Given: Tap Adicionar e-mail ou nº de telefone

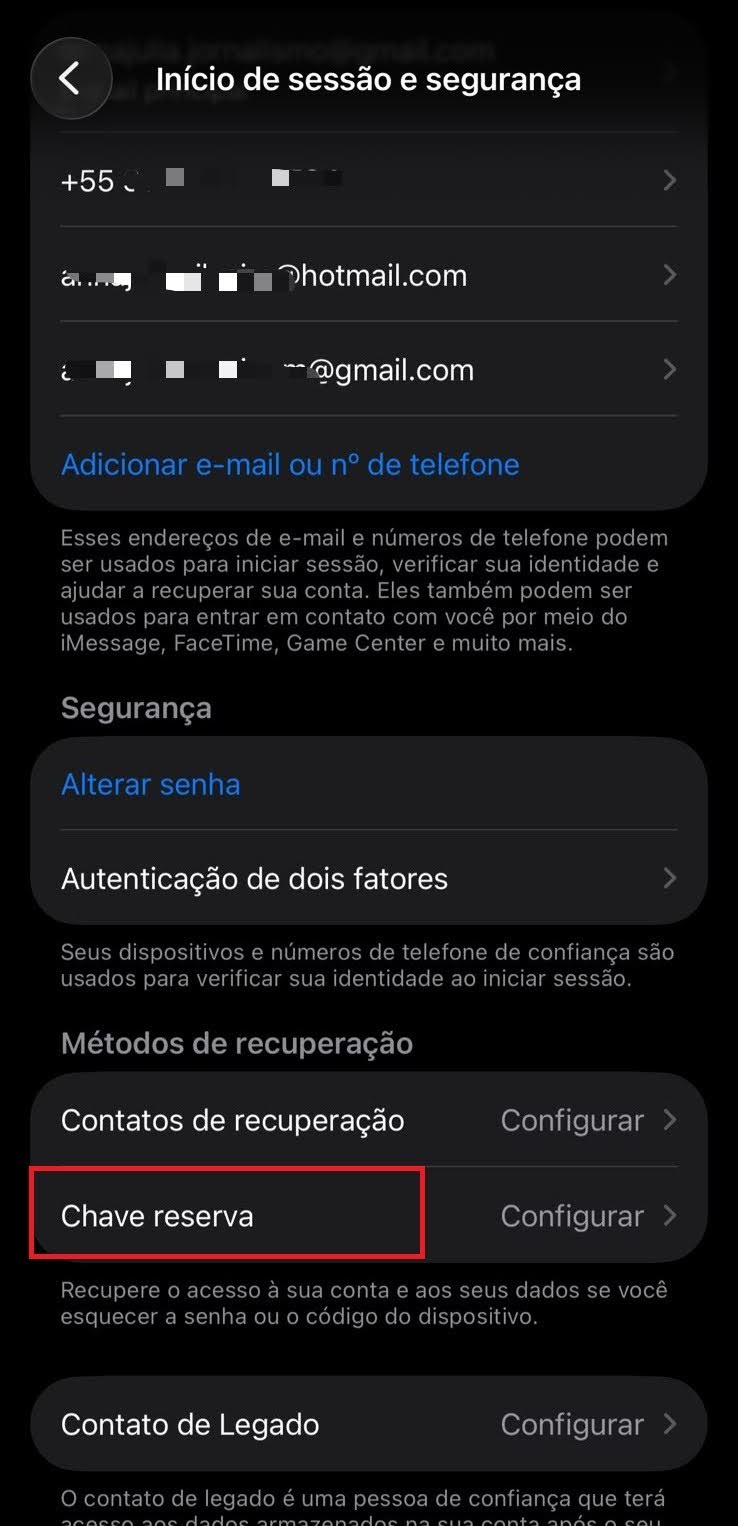Looking at the screenshot, I should coord(290,464).
